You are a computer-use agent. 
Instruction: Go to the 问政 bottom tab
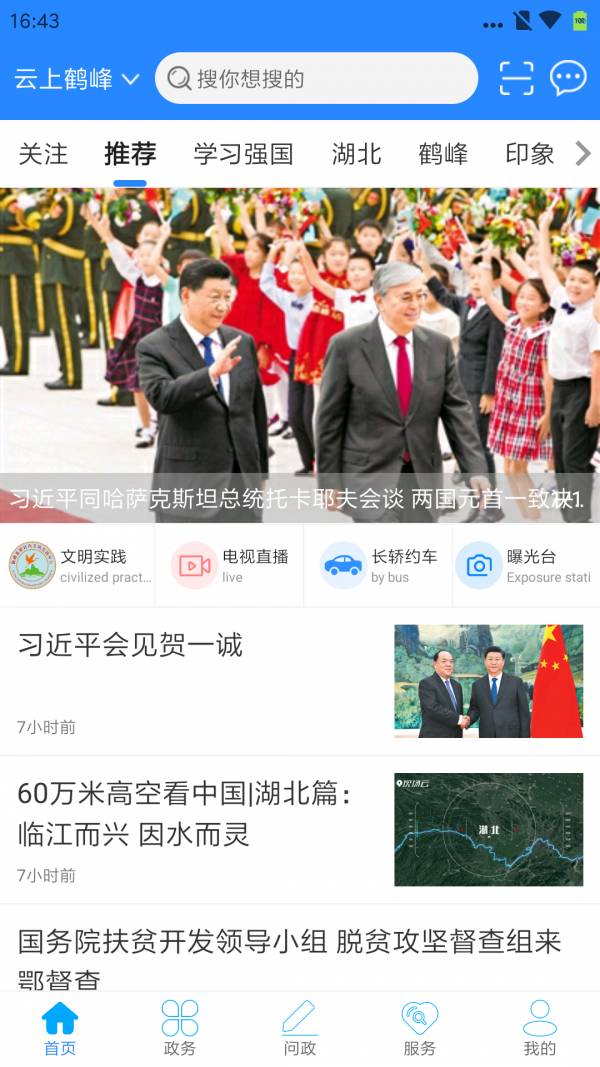(300, 1028)
